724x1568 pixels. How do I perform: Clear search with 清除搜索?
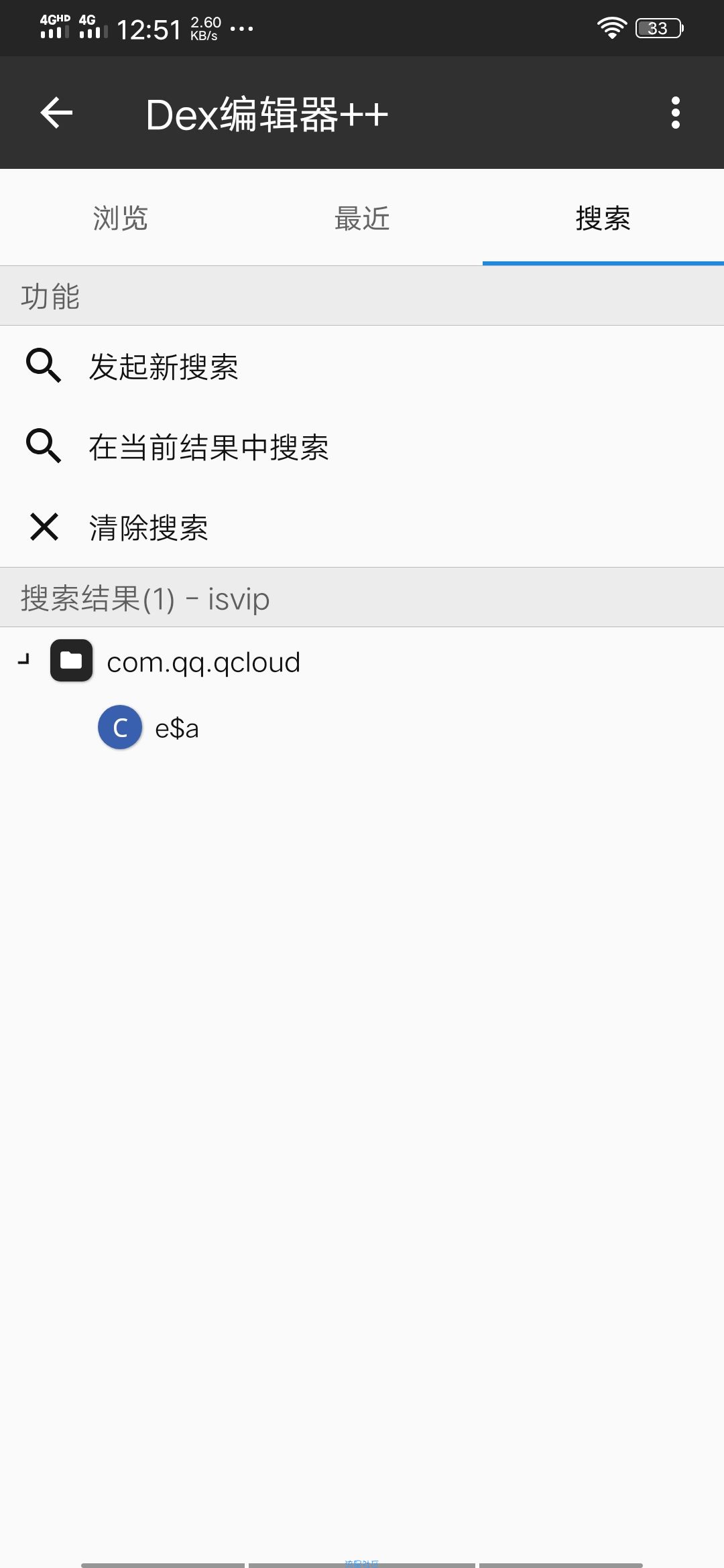362,527
